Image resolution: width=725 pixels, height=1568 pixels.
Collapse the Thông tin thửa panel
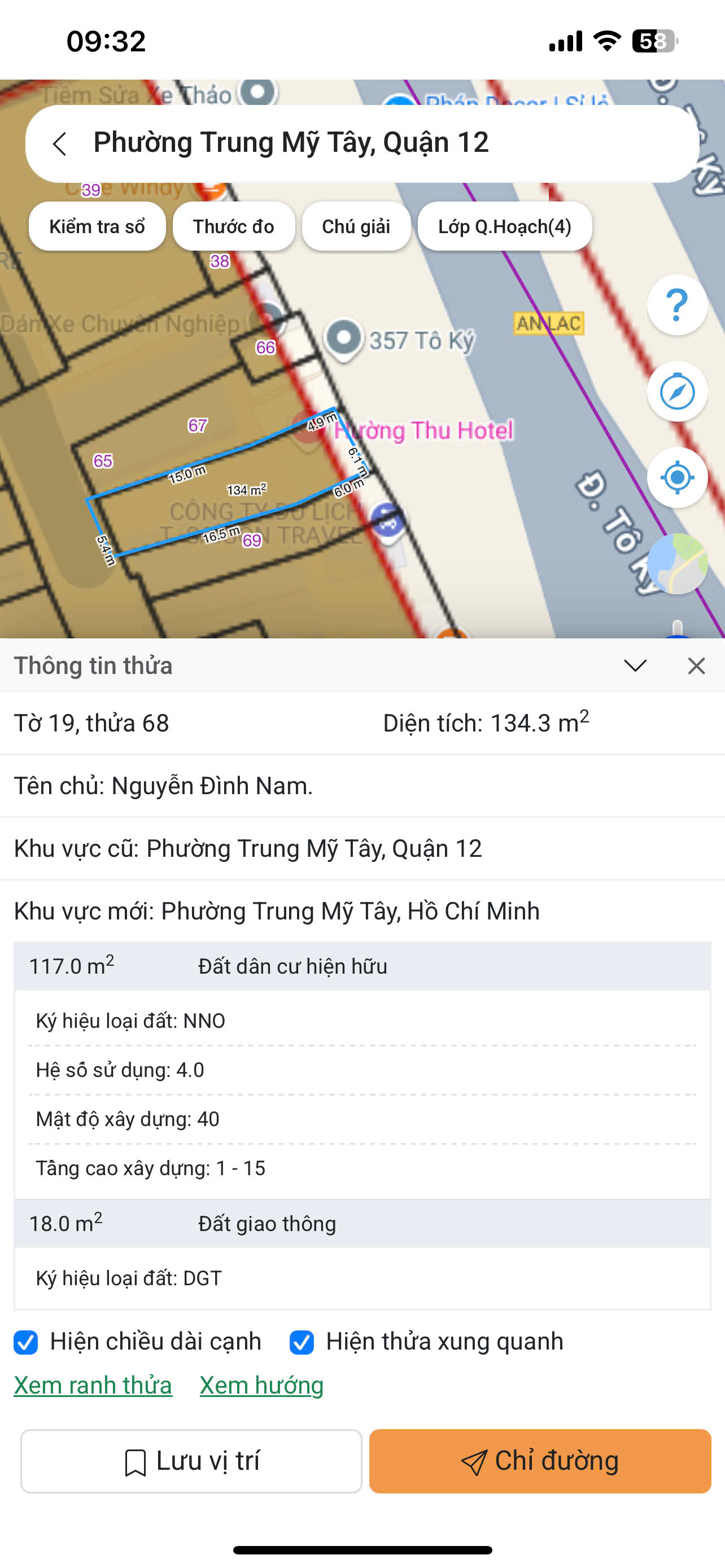pos(635,665)
